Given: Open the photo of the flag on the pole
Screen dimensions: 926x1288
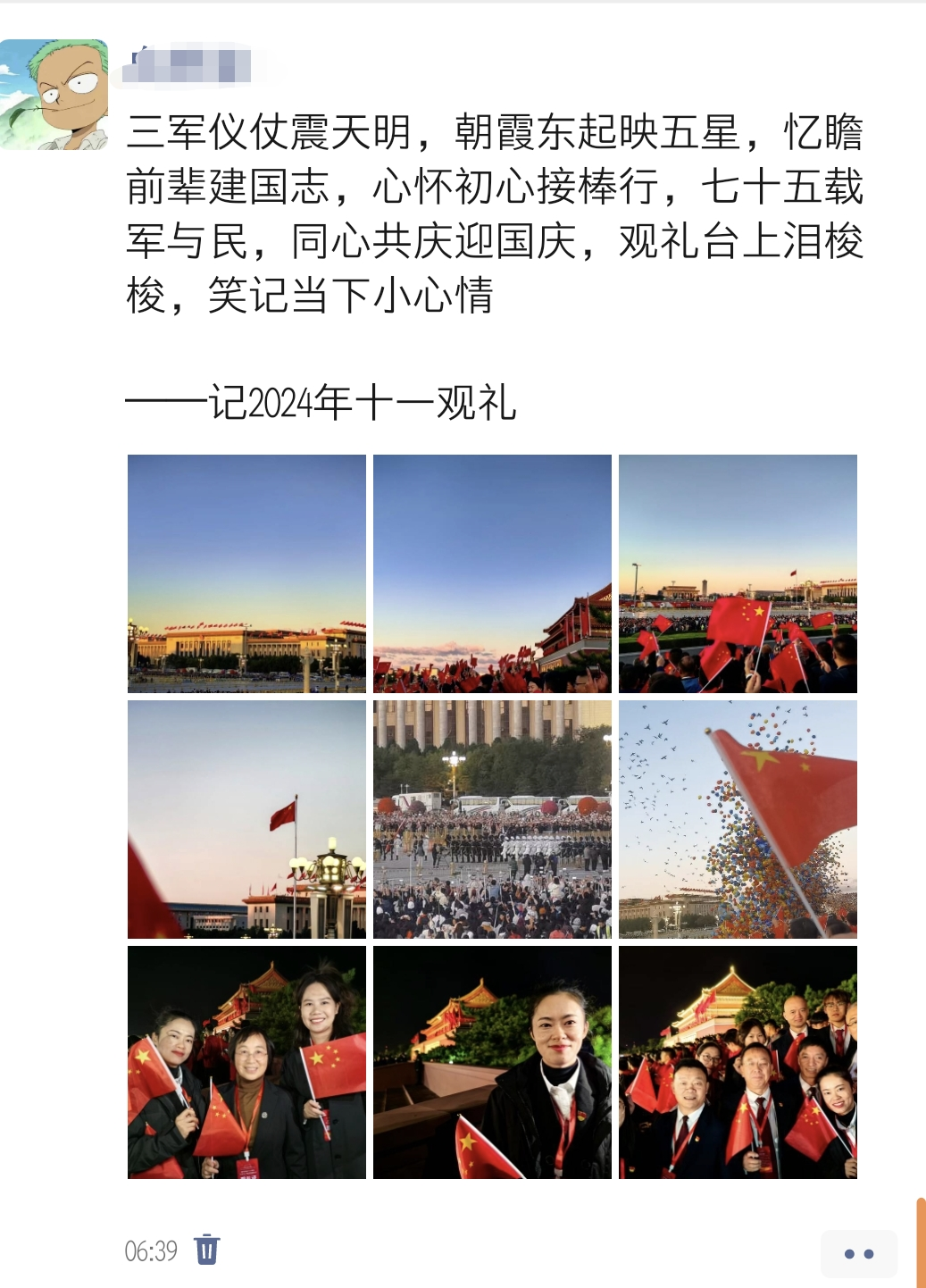Looking at the screenshot, I should click(x=246, y=819).
